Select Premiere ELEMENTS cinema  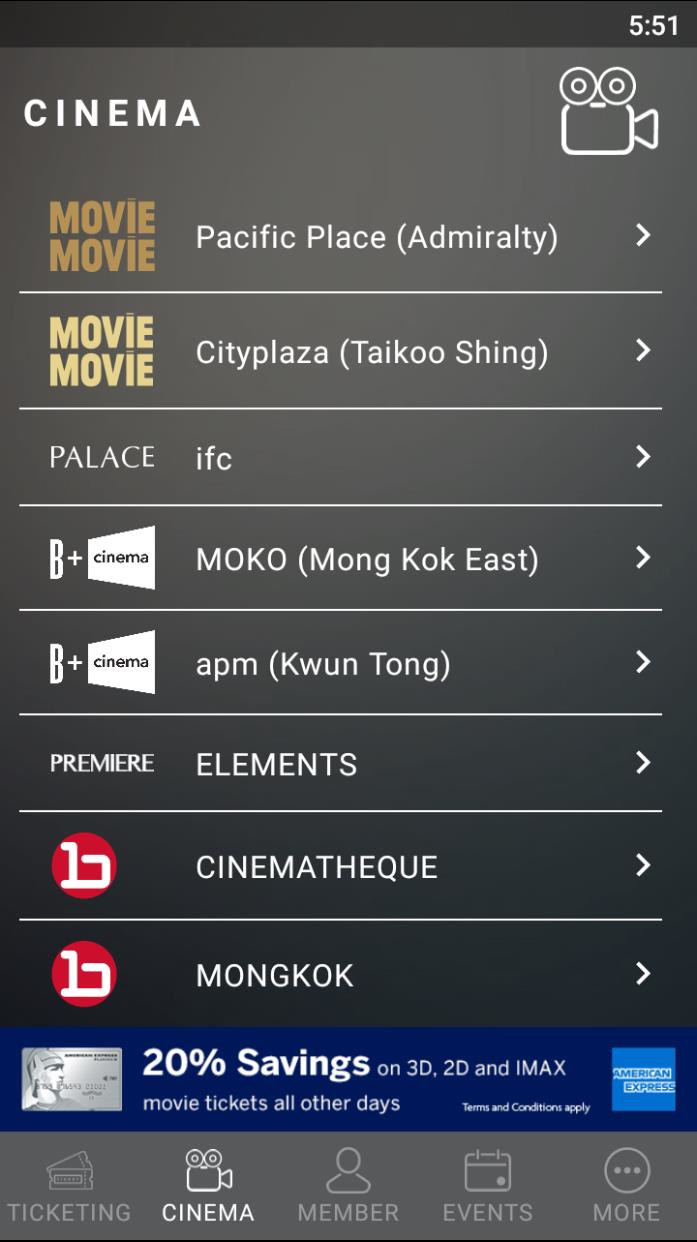(340, 764)
